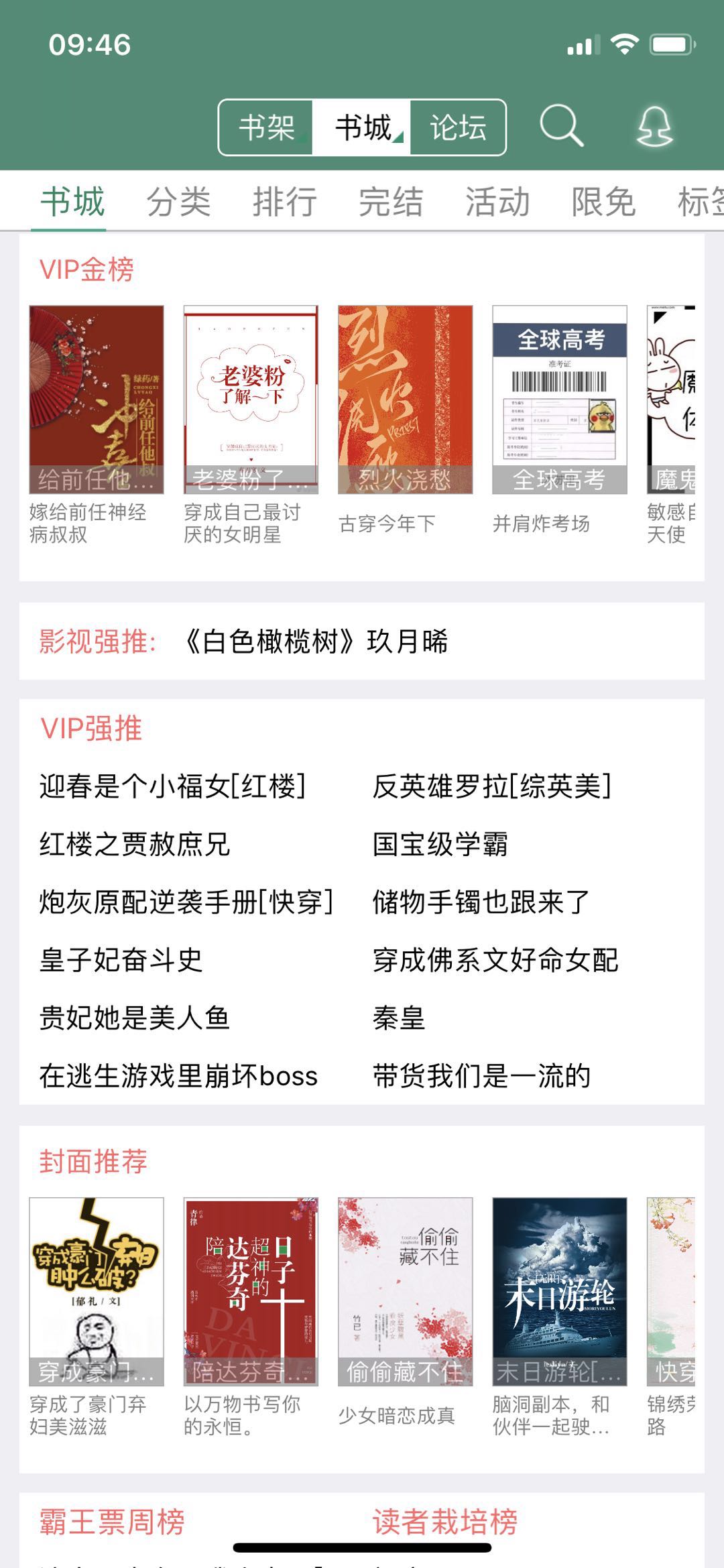
Task: Tap the 全球高考 book cover
Action: (559, 400)
